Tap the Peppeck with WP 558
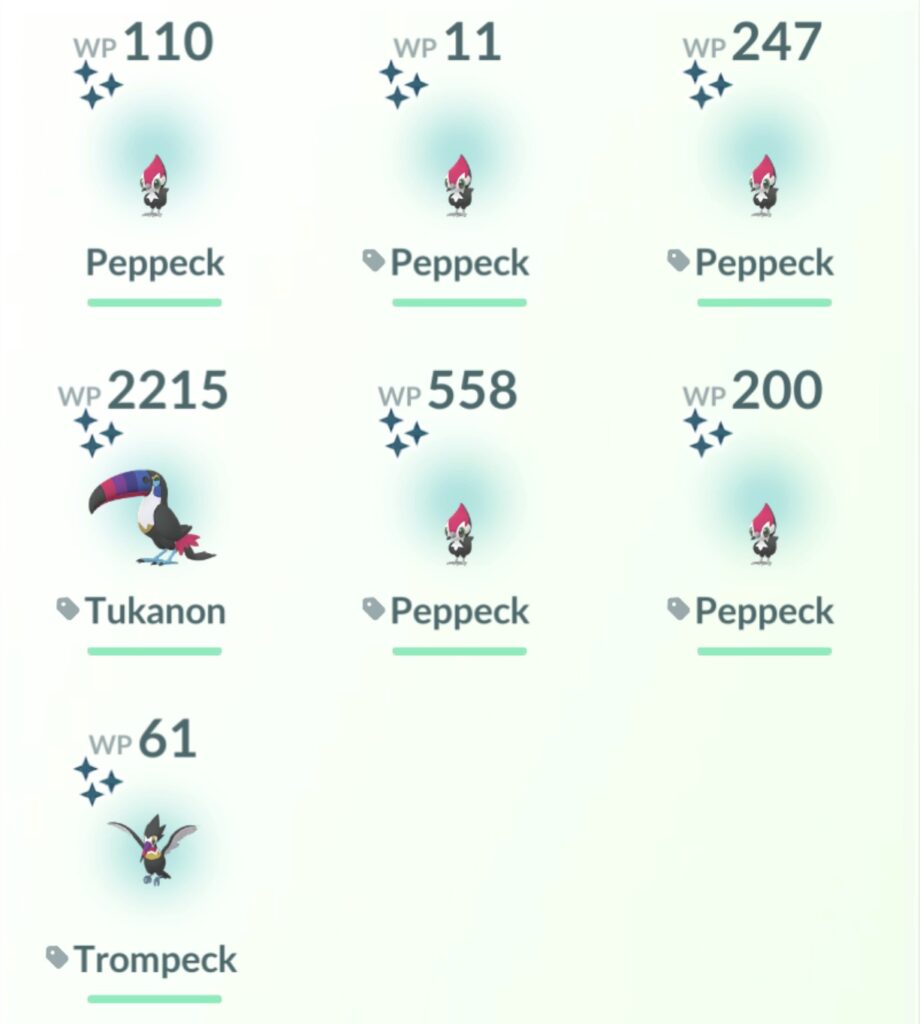 459,534
